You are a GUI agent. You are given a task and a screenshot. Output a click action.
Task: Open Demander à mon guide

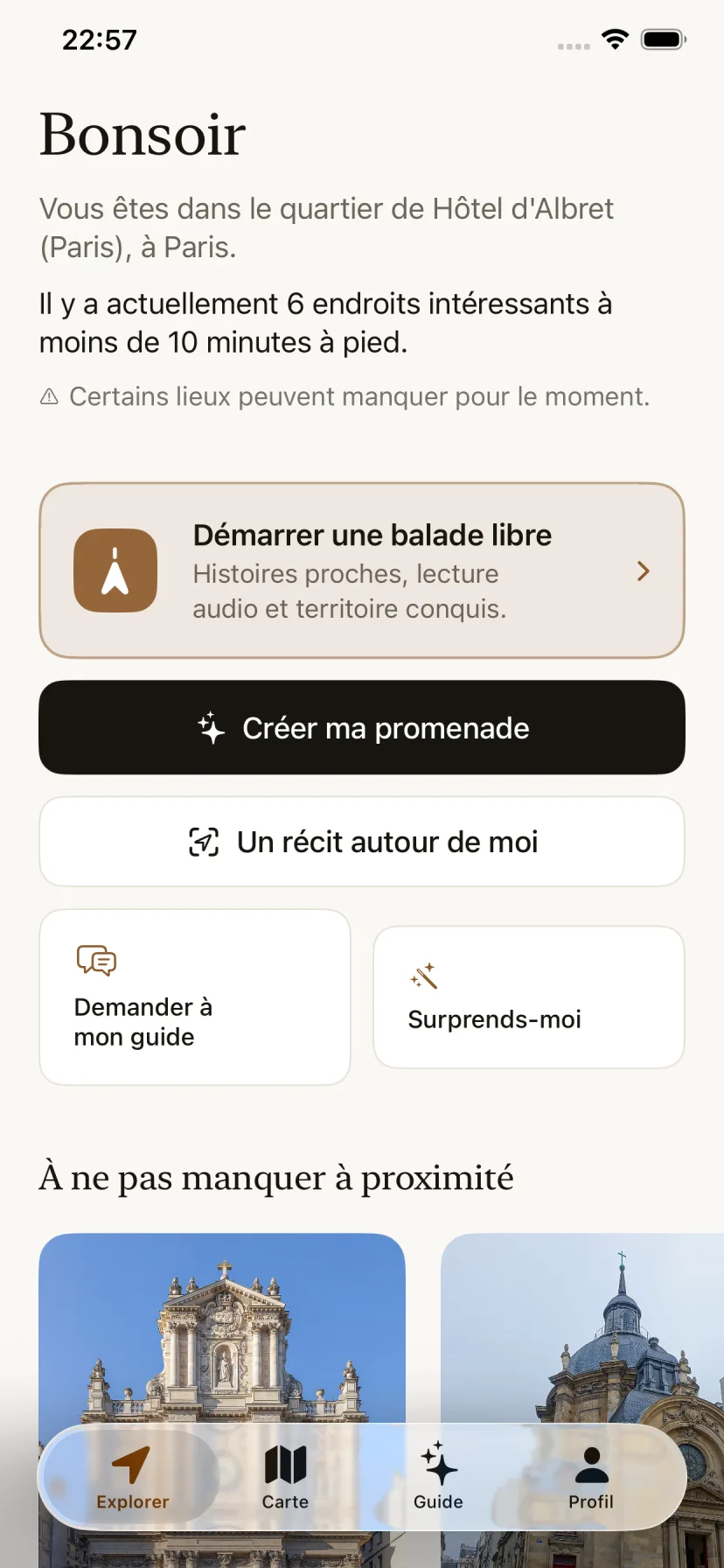[x=195, y=997]
